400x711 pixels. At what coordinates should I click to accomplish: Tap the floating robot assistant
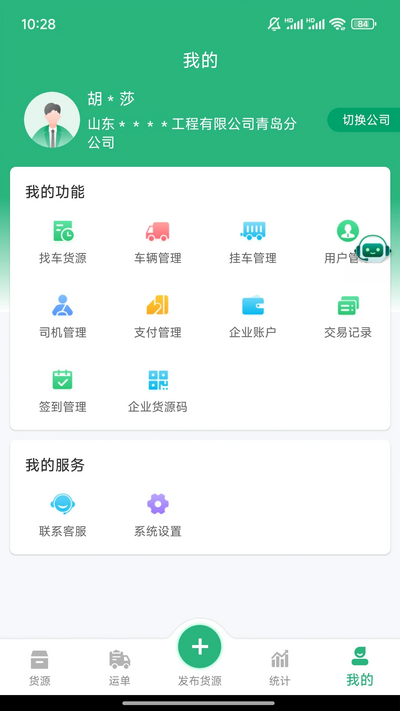pyautogui.click(x=373, y=249)
